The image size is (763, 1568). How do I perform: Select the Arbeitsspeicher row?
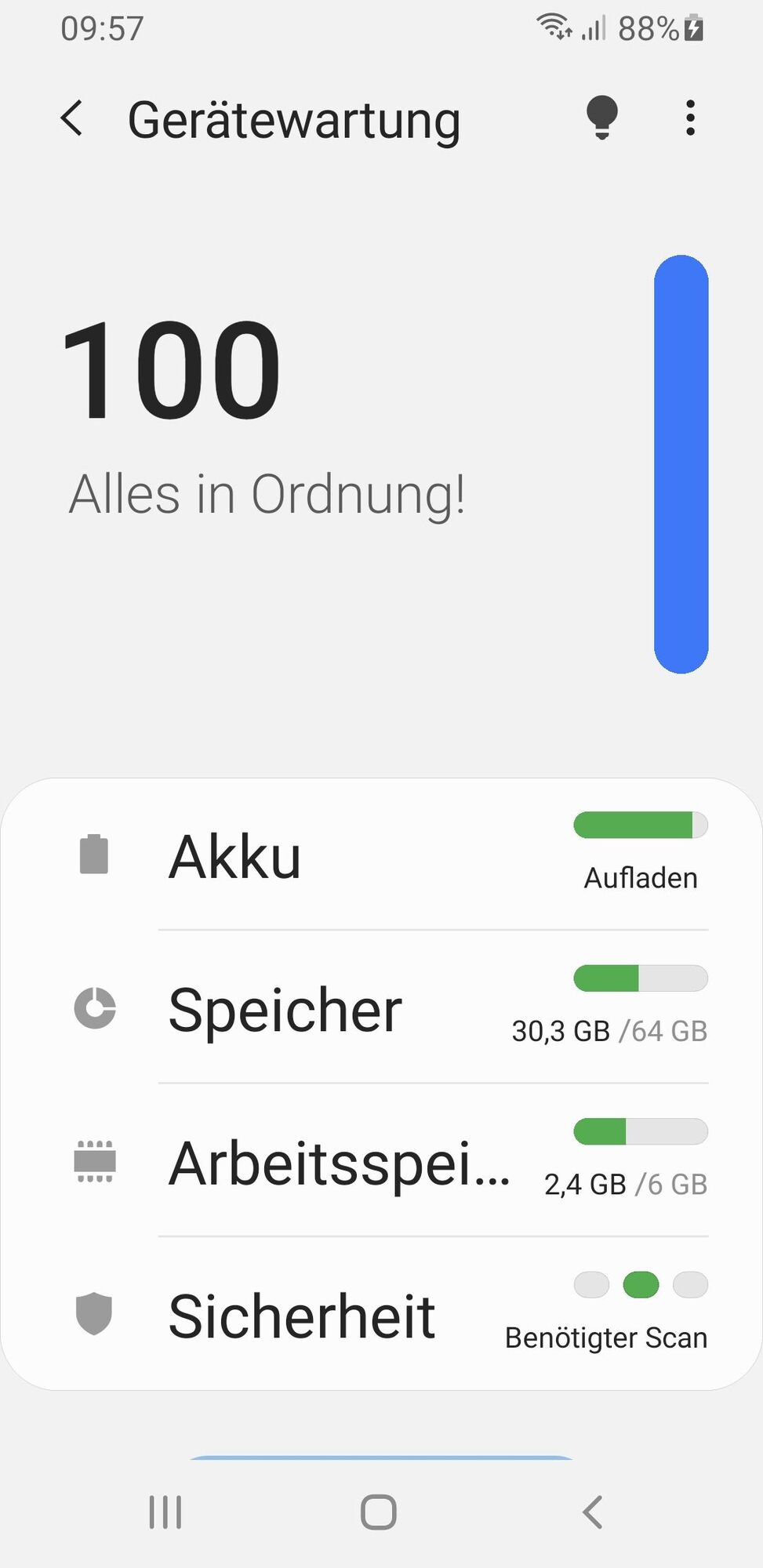click(381, 1163)
